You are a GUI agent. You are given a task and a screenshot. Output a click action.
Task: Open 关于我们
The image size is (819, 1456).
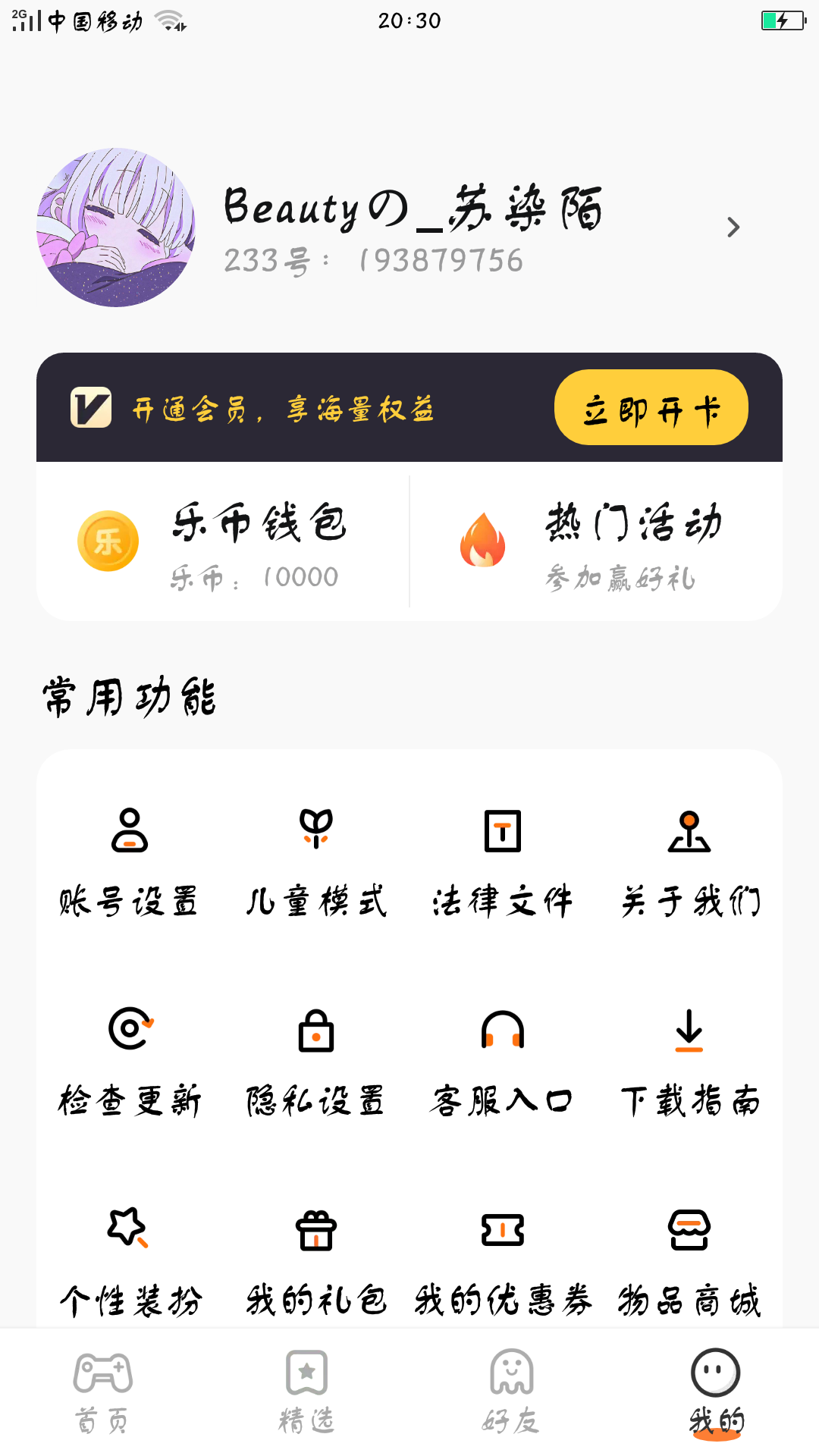(689, 863)
